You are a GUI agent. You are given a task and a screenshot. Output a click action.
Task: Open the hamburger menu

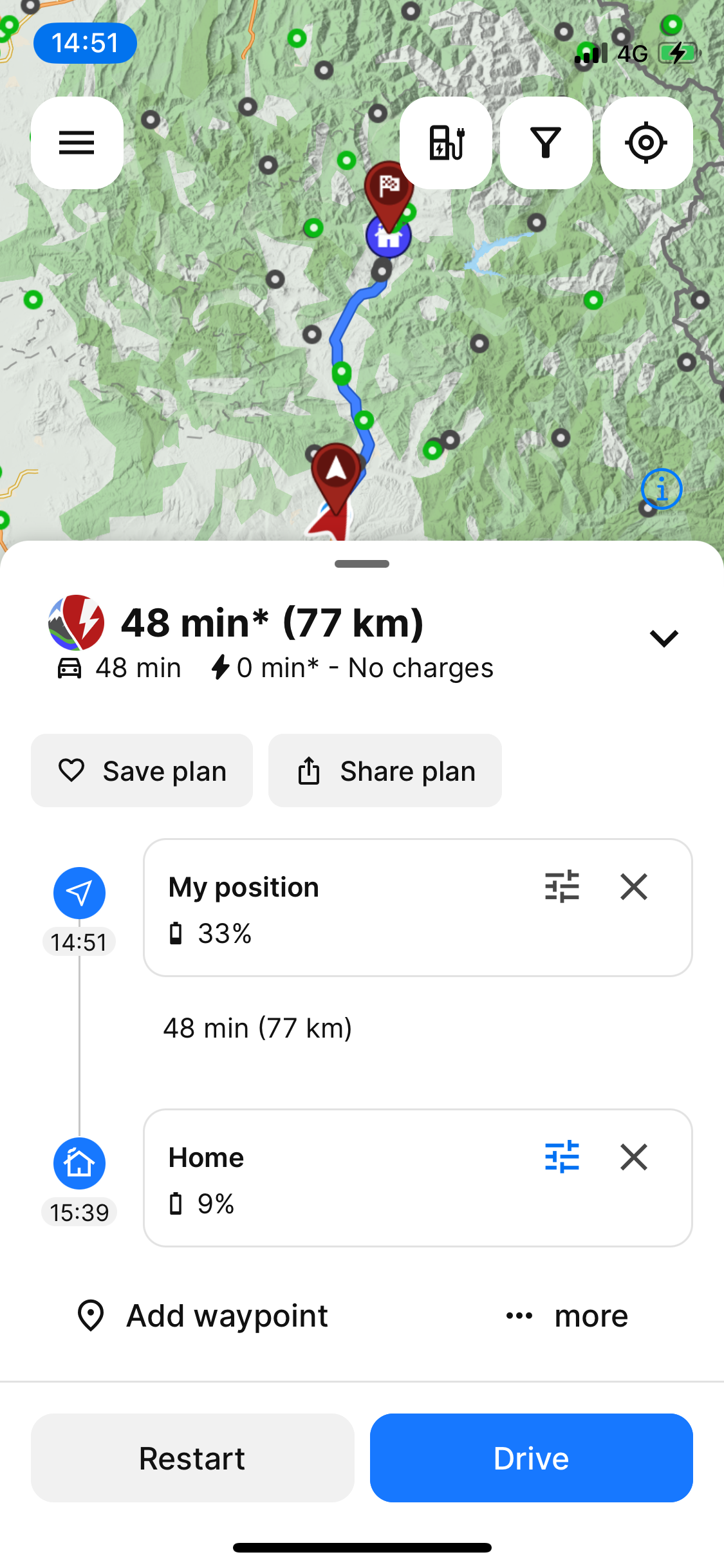(77, 142)
